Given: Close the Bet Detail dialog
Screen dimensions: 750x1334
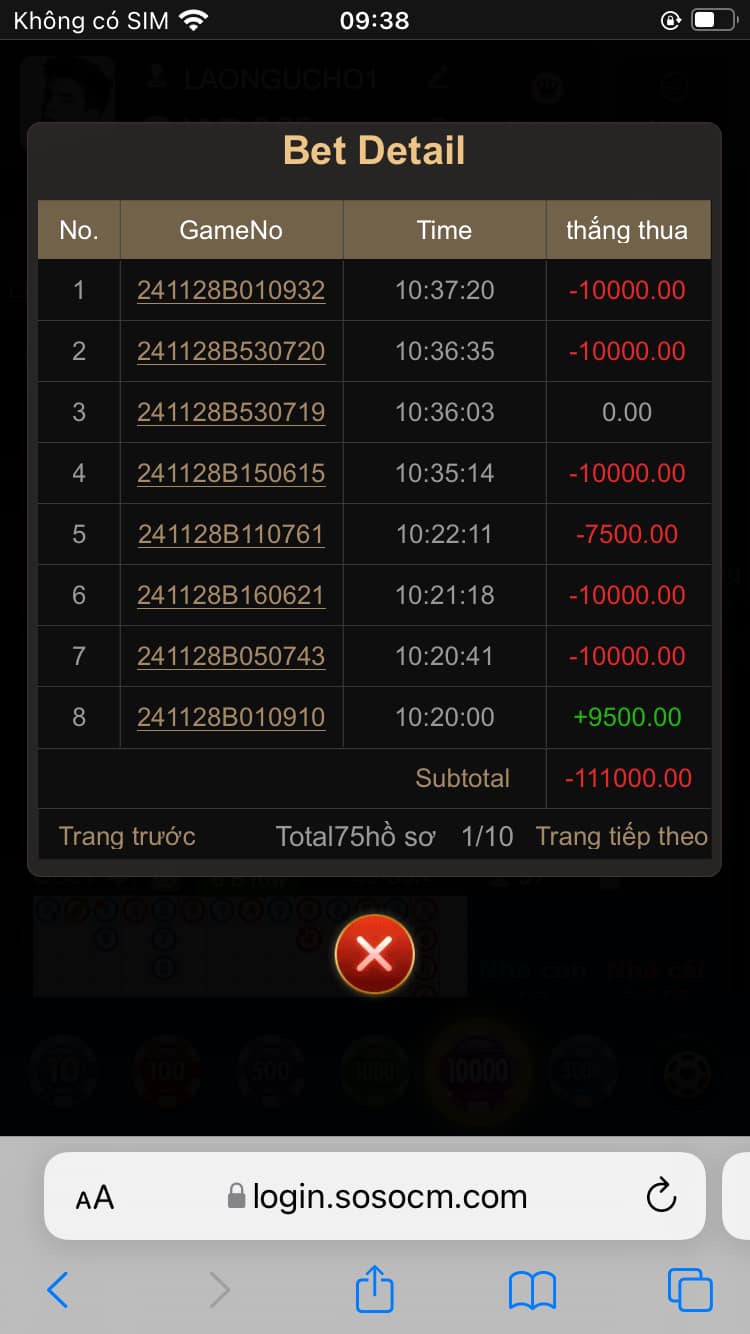Looking at the screenshot, I should tap(374, 955).
